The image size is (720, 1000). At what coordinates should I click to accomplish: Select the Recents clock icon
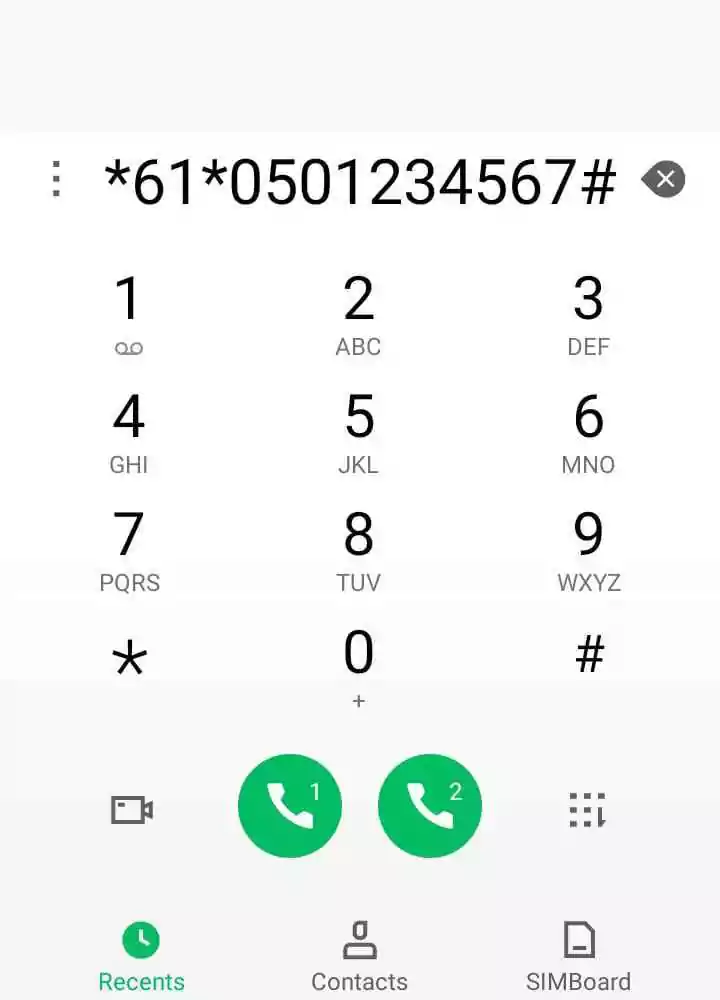point(140,938)
